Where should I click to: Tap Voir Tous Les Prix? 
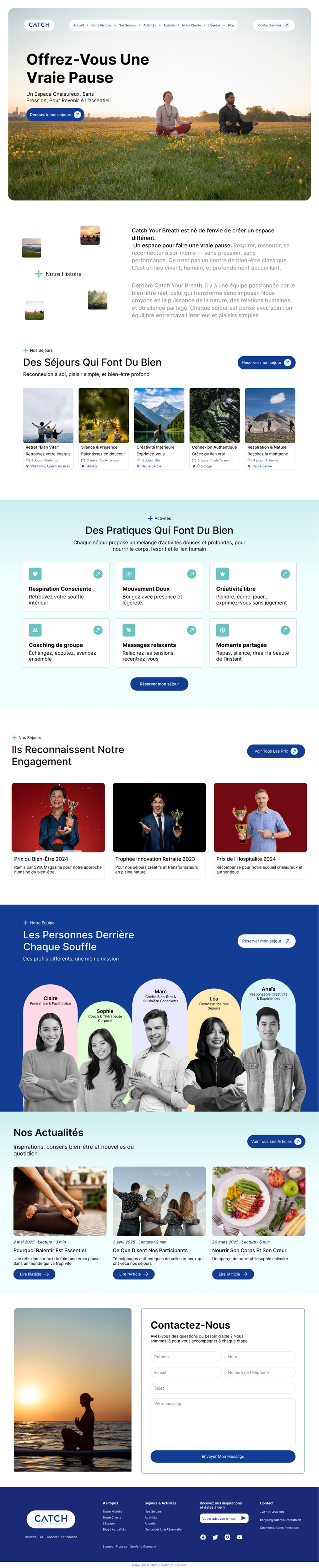276,751
